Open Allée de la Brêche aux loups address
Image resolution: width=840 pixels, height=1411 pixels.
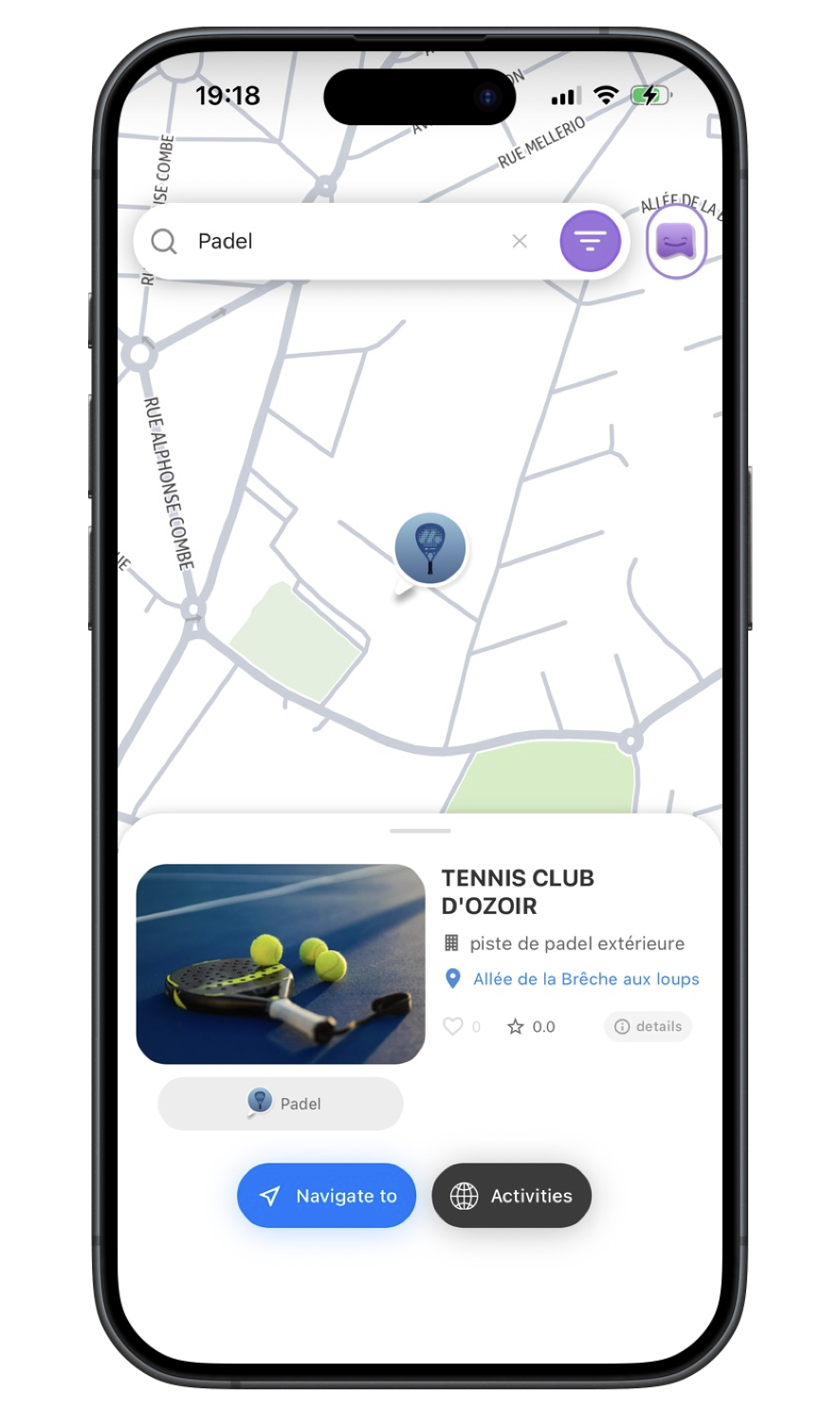(585, 979)
